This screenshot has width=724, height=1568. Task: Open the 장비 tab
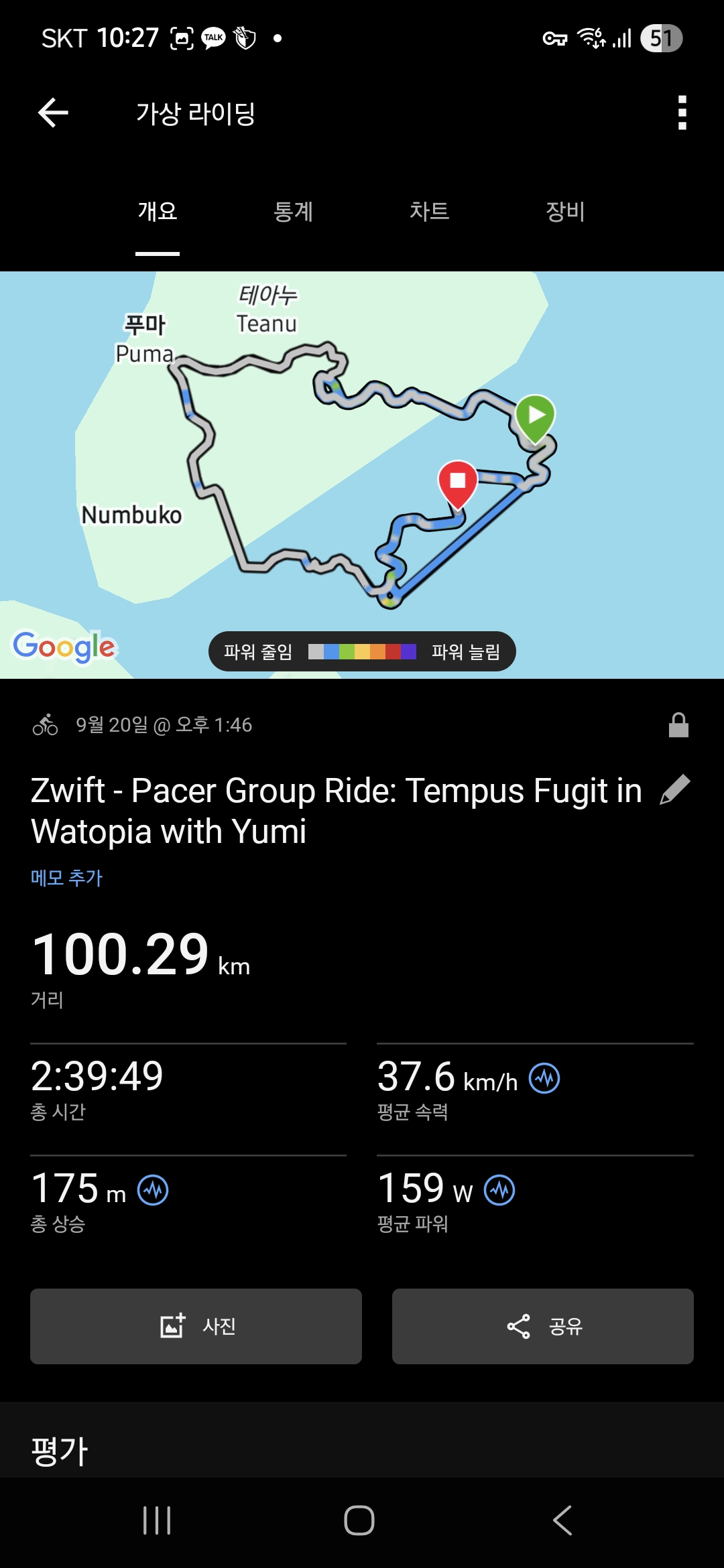click(x=565, y=212)
